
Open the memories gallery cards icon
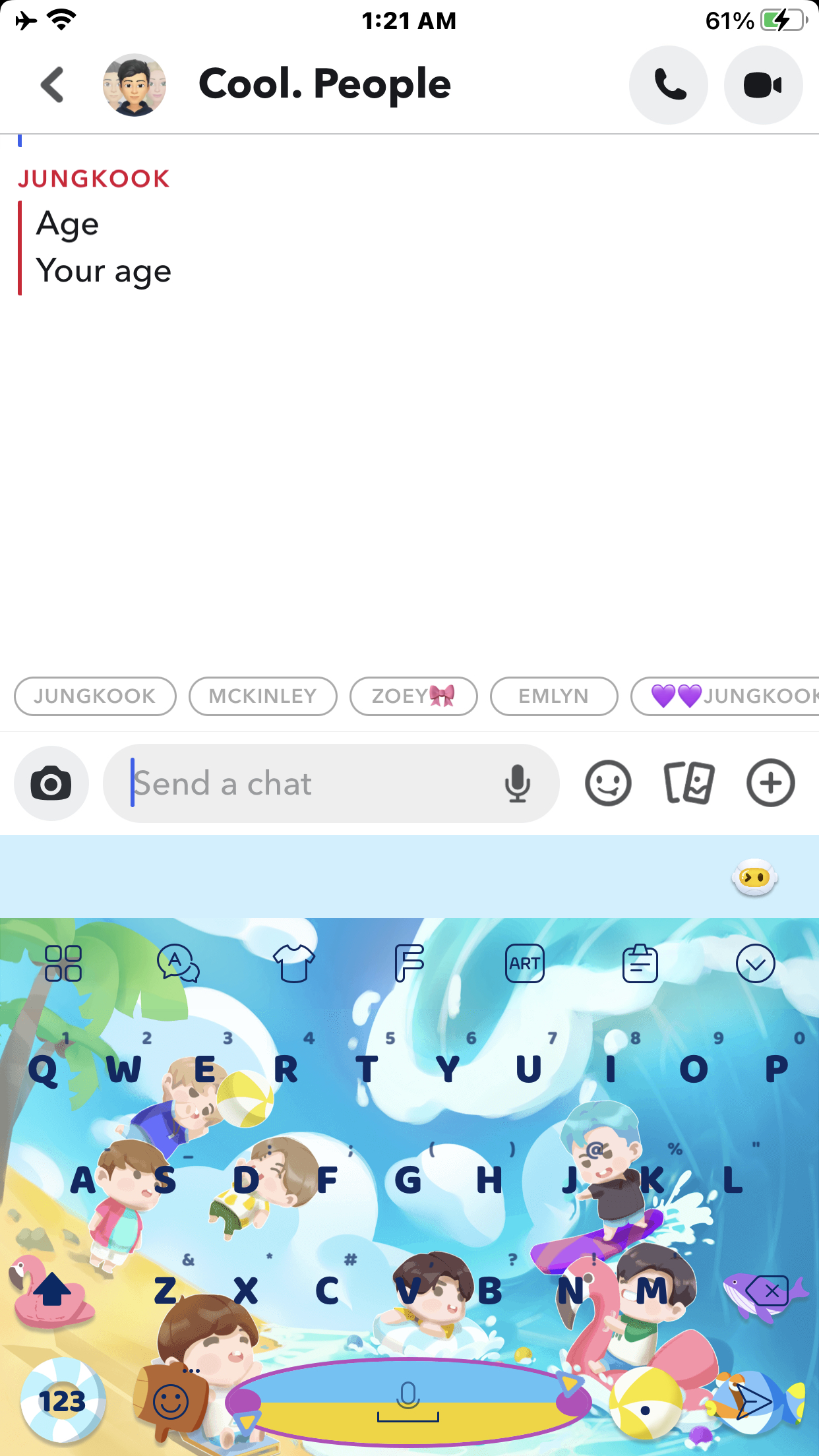coord(688,783)
